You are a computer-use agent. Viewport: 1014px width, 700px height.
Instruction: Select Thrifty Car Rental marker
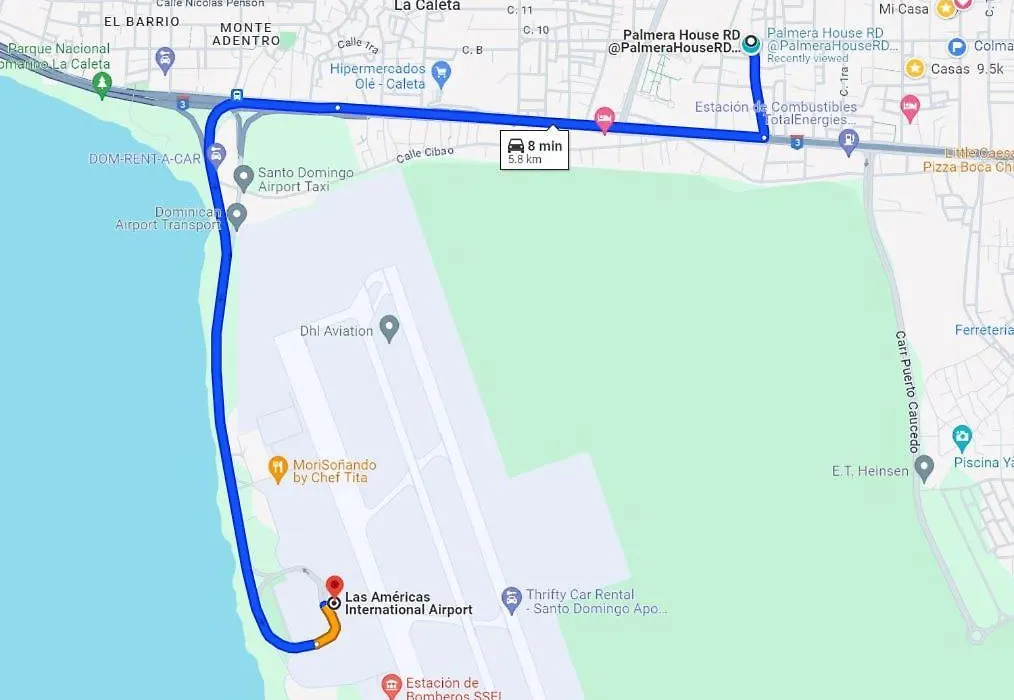[x=511, y=600]
